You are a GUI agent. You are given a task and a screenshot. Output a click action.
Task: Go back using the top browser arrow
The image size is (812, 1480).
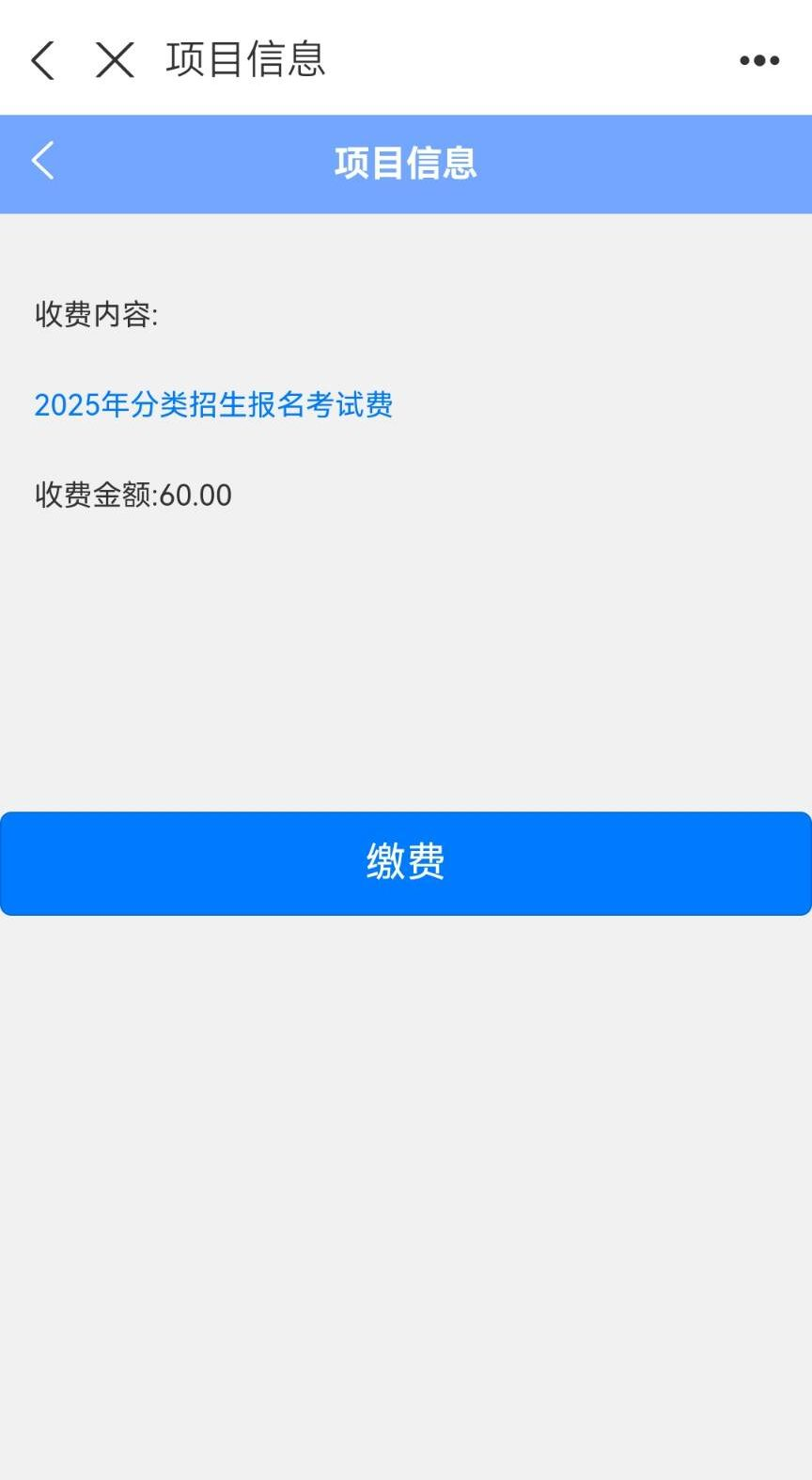(43, 60)
